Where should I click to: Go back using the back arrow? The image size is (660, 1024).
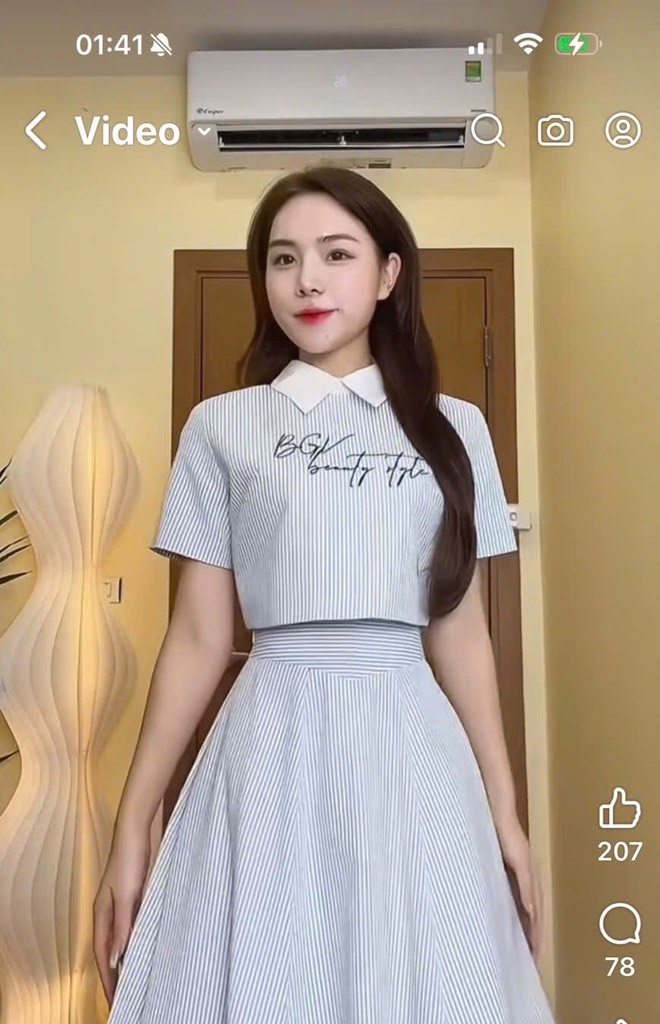coord(36,131)
